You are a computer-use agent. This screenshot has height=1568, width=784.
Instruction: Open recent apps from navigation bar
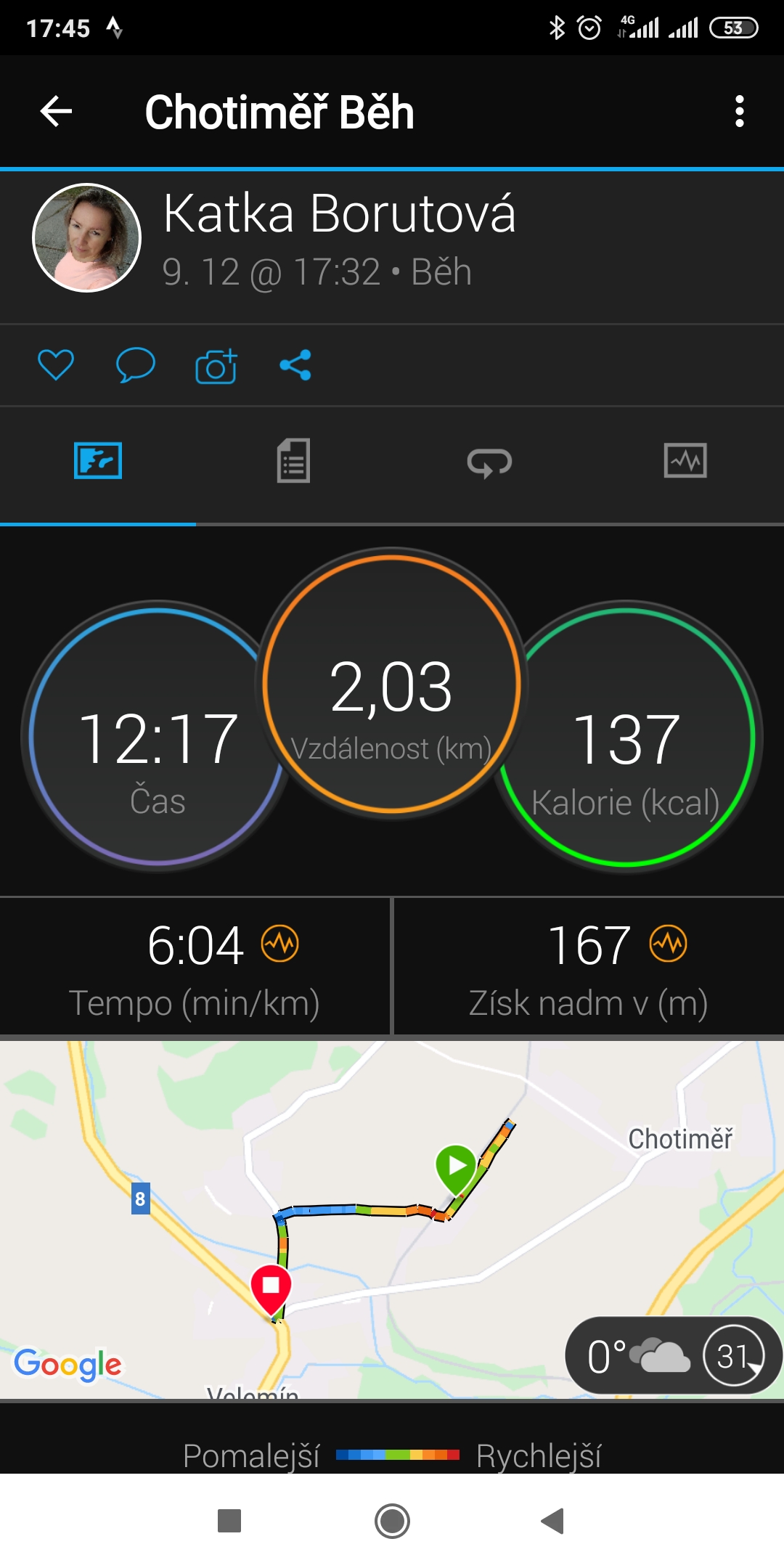click(229, 1521)
